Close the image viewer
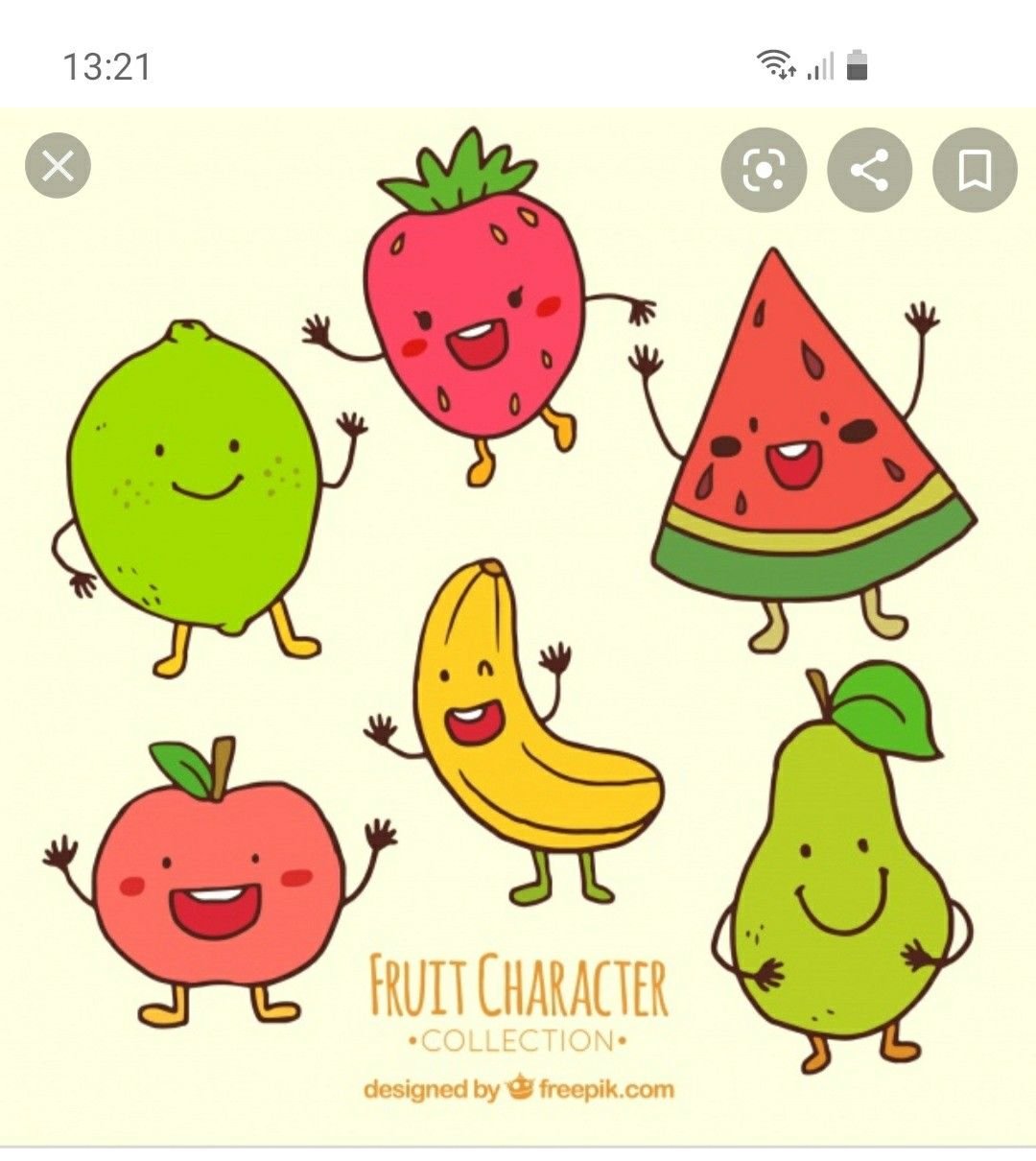The image size is (1036, 1161). [58, 166]
